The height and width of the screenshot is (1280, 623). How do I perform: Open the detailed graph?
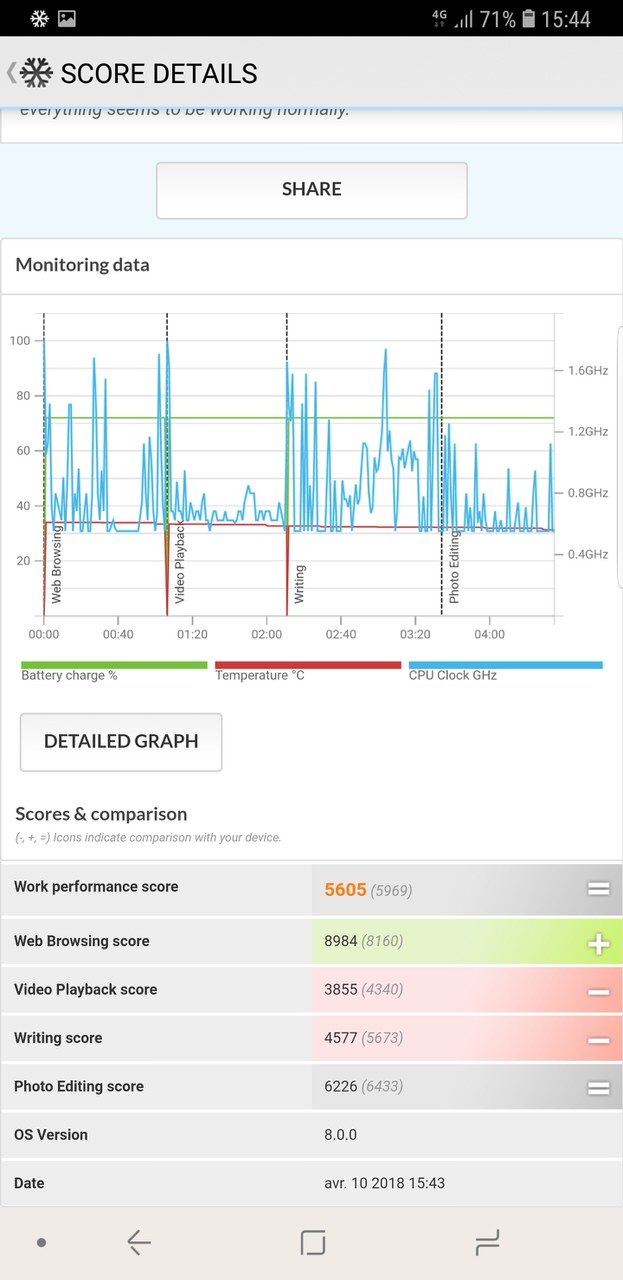point(121,742)
